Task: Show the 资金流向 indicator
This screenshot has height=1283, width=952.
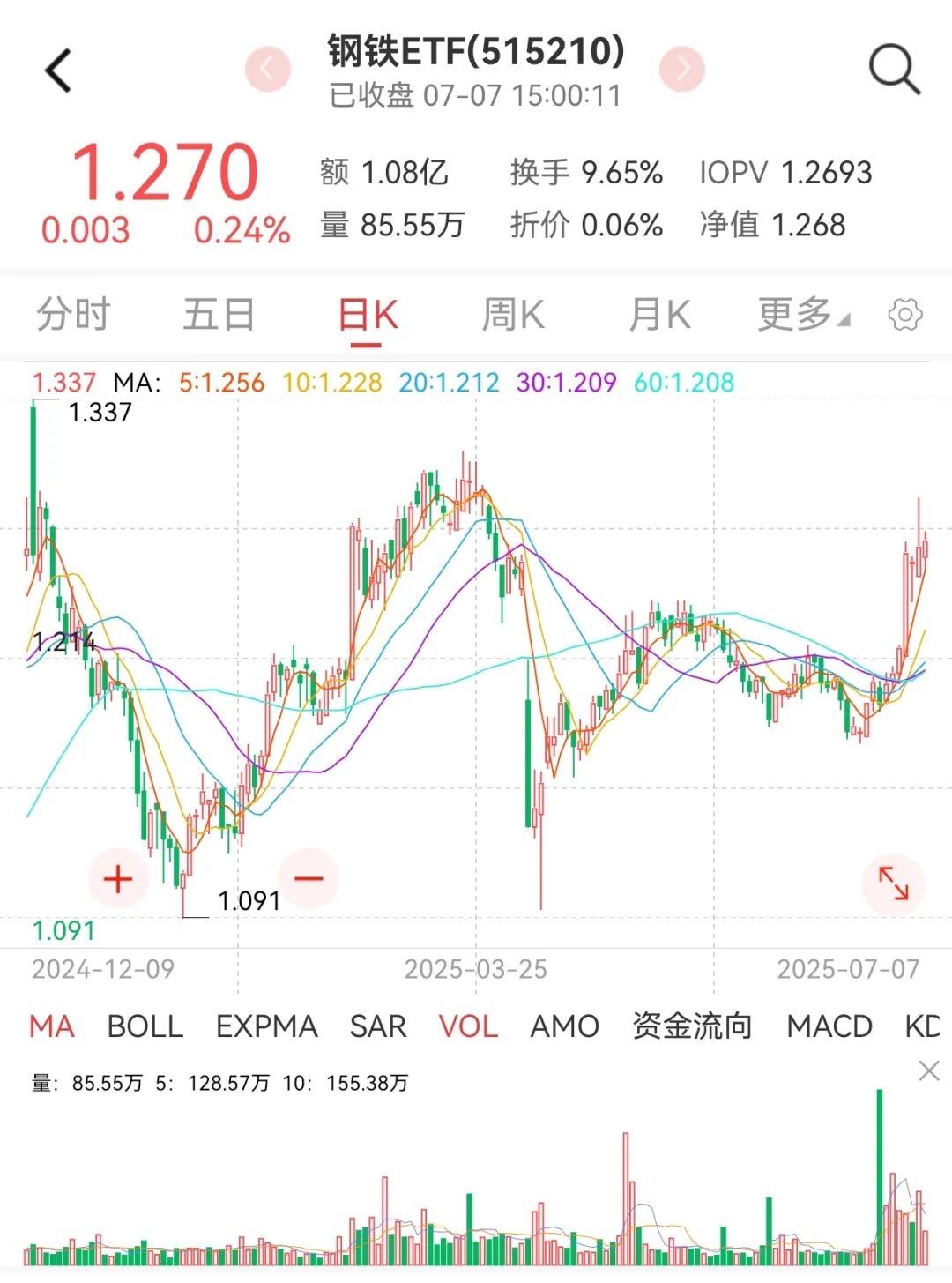Action: point(692,1026)
